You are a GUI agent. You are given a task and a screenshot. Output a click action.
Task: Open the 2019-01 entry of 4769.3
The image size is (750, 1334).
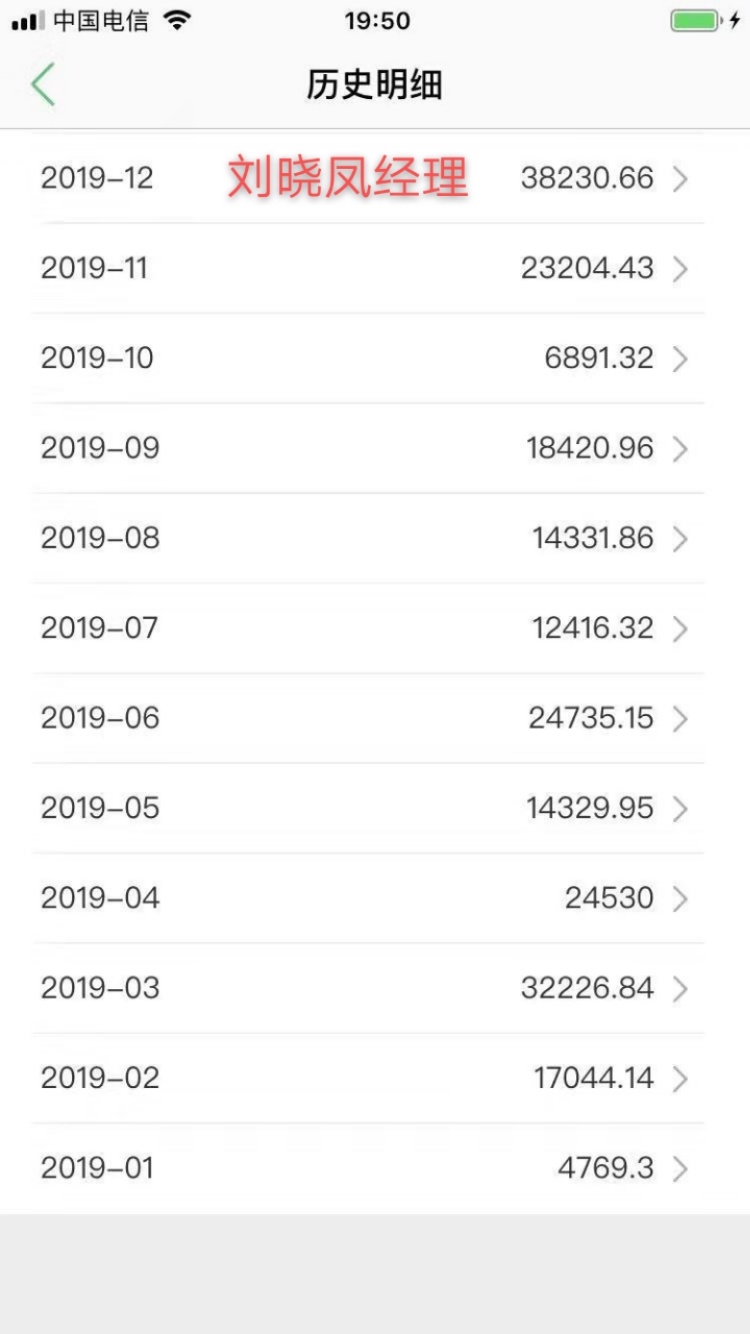(375, 1168)
